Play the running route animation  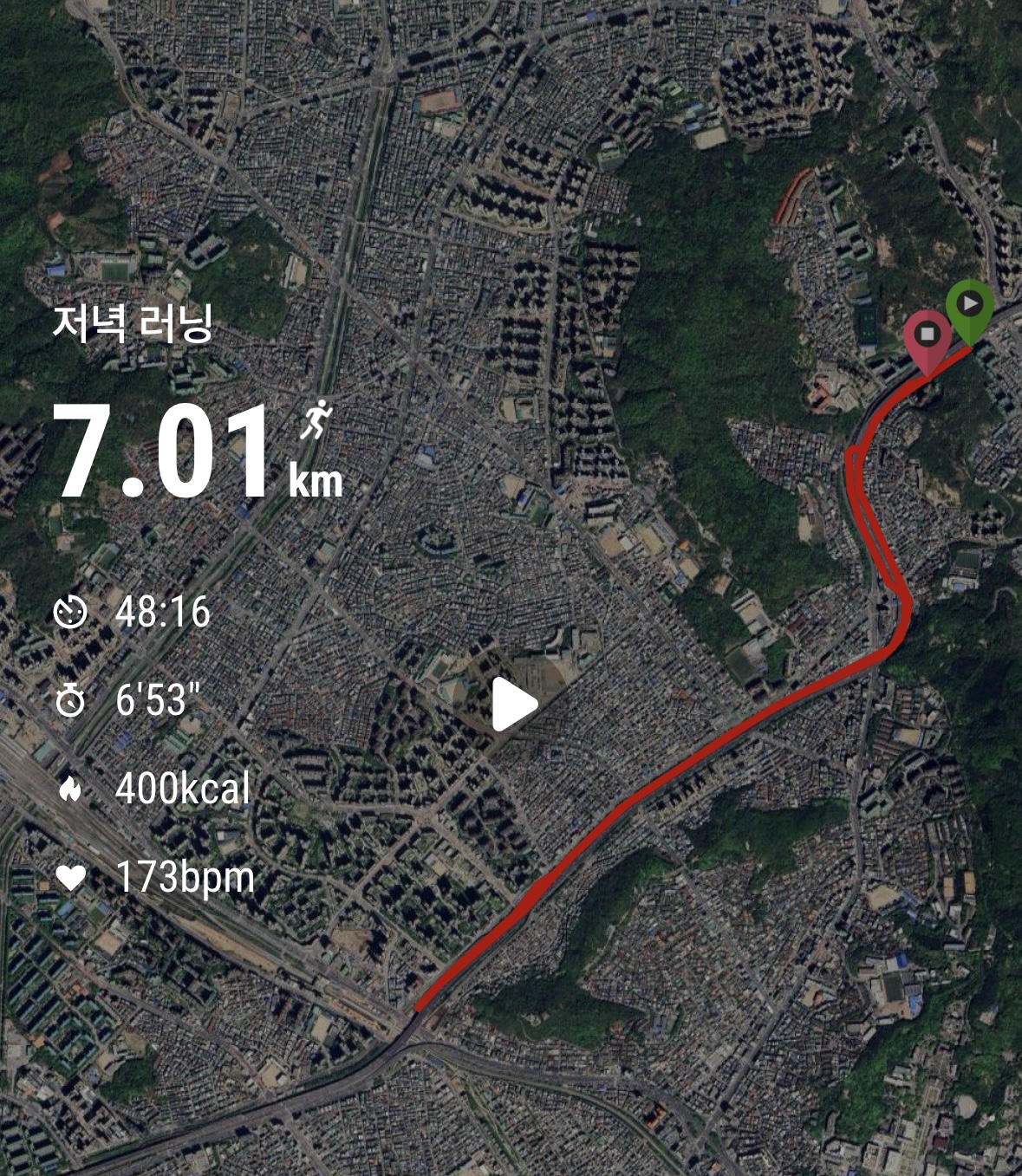pyautogui.click(x=513, y=704)
